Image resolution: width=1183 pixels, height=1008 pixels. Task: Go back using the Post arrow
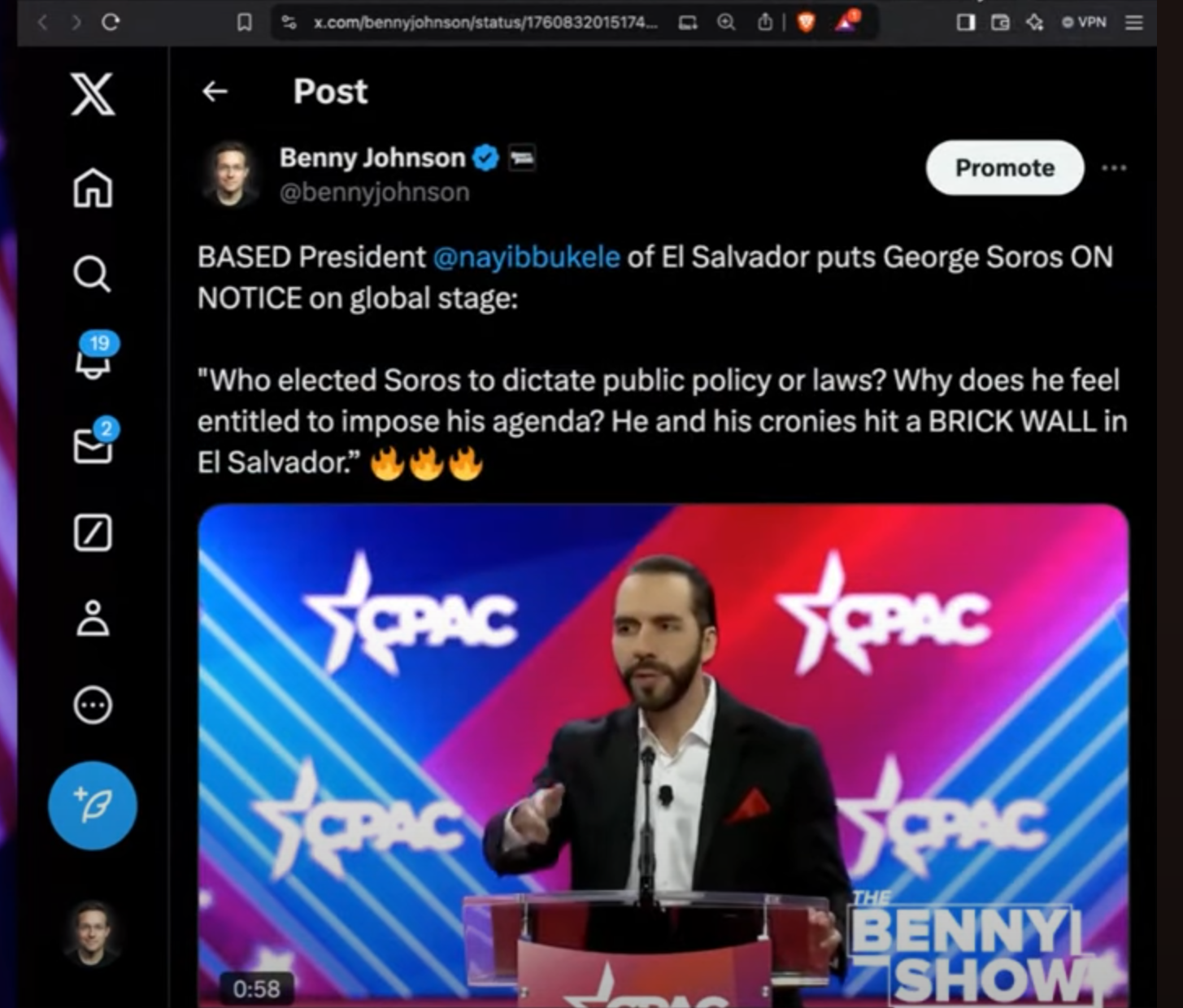coord(215,91)
